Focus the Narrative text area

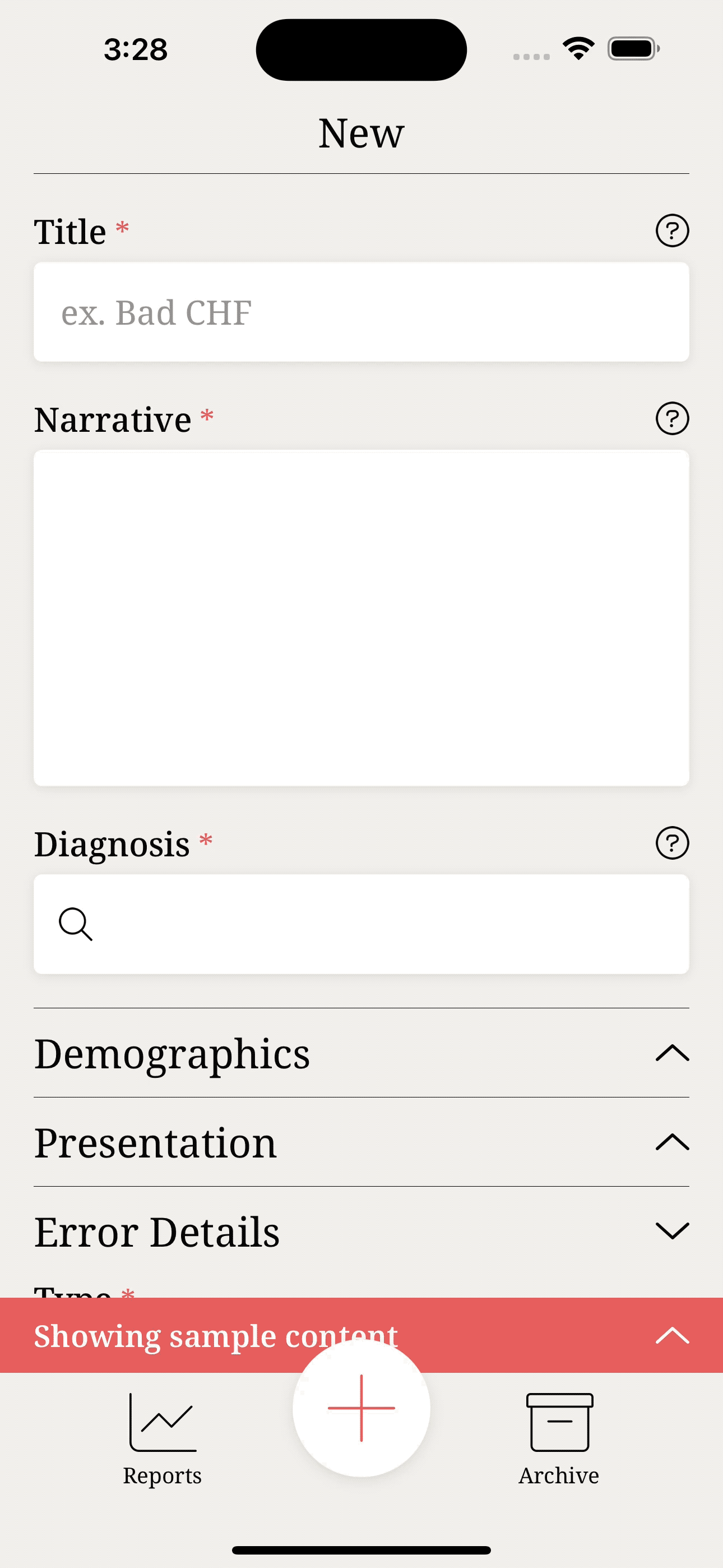pos(361,618)
